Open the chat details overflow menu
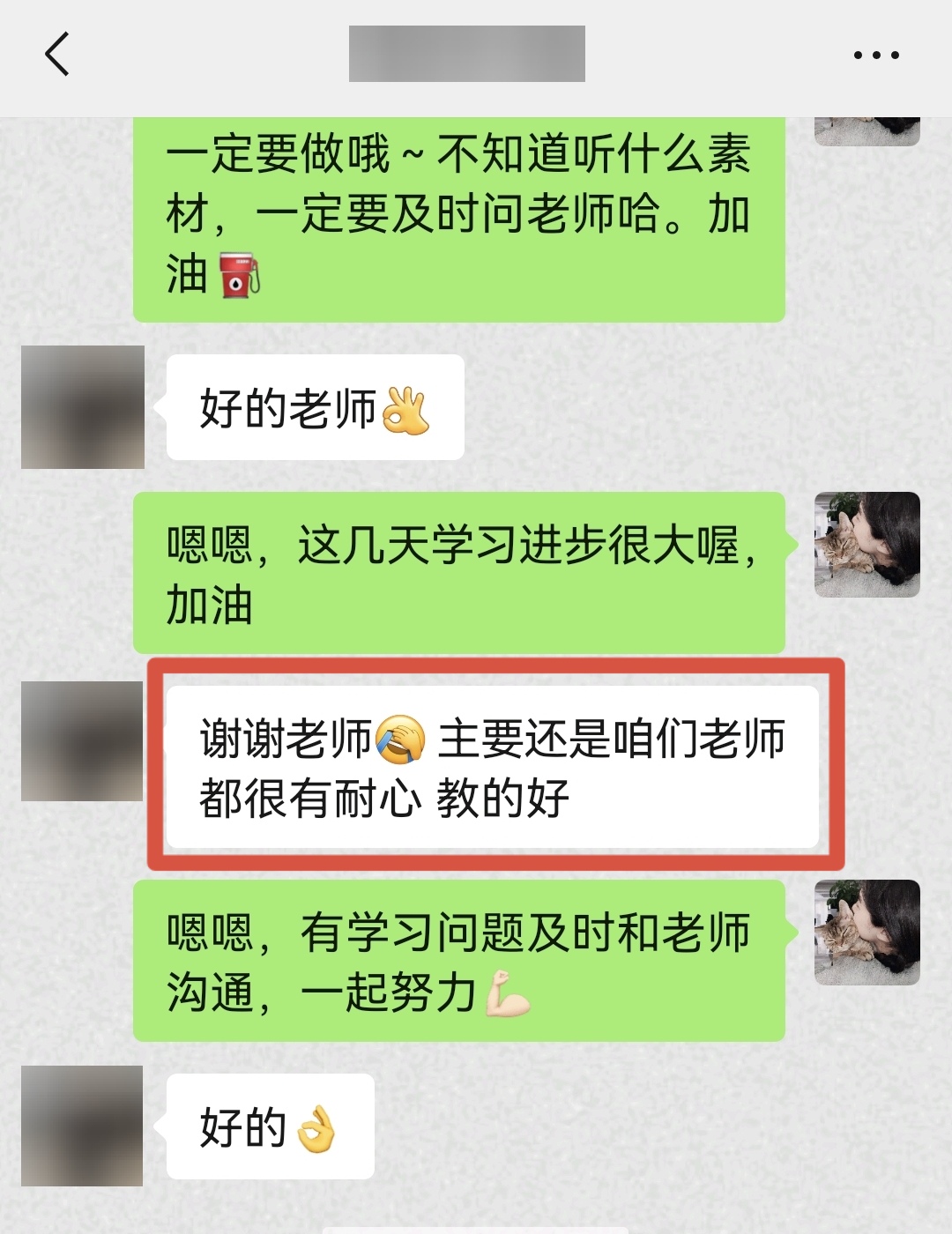 pos(876,55)
